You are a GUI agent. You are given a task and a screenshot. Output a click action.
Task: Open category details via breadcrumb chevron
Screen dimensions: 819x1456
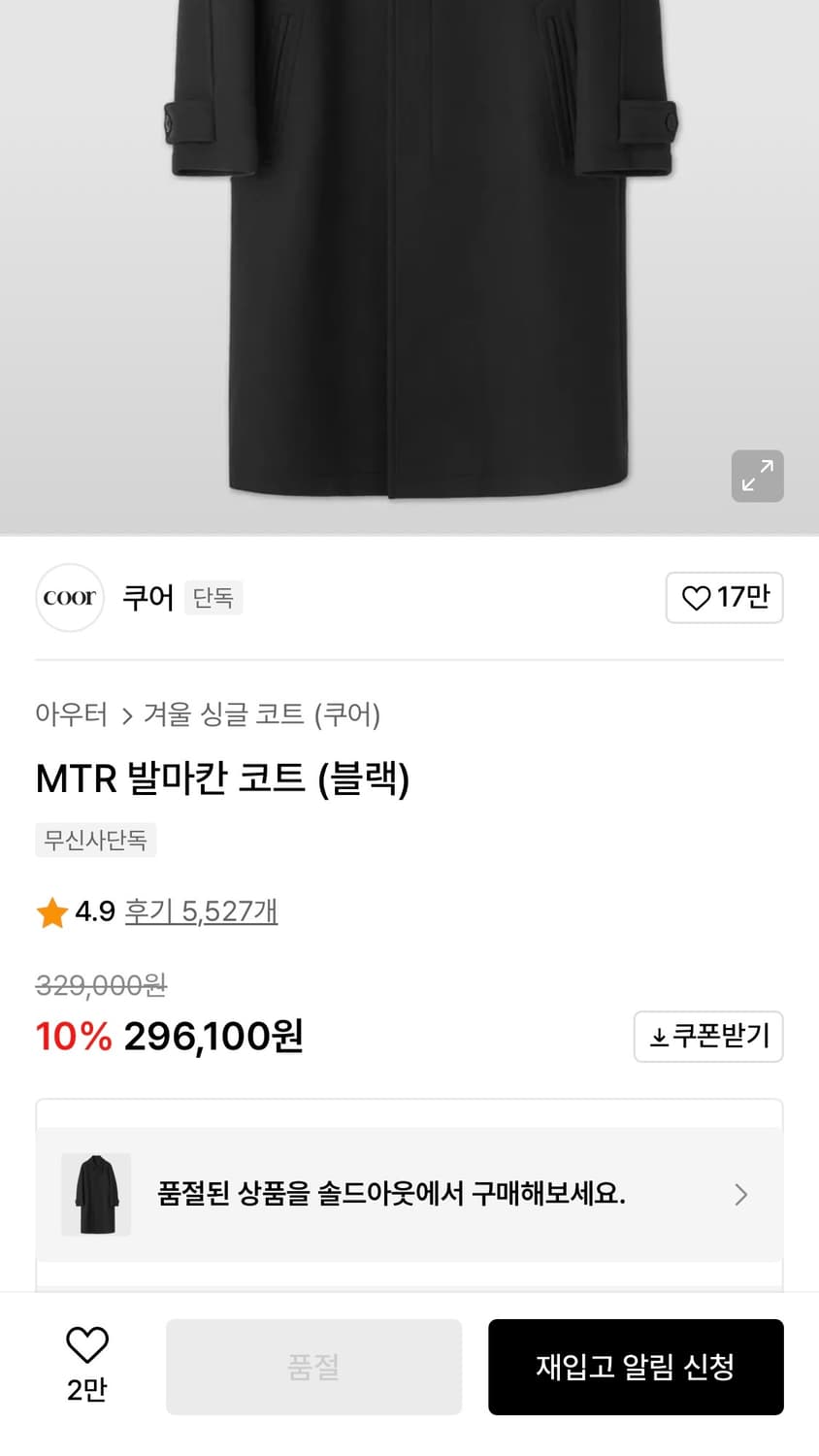(x=128, y=715)
